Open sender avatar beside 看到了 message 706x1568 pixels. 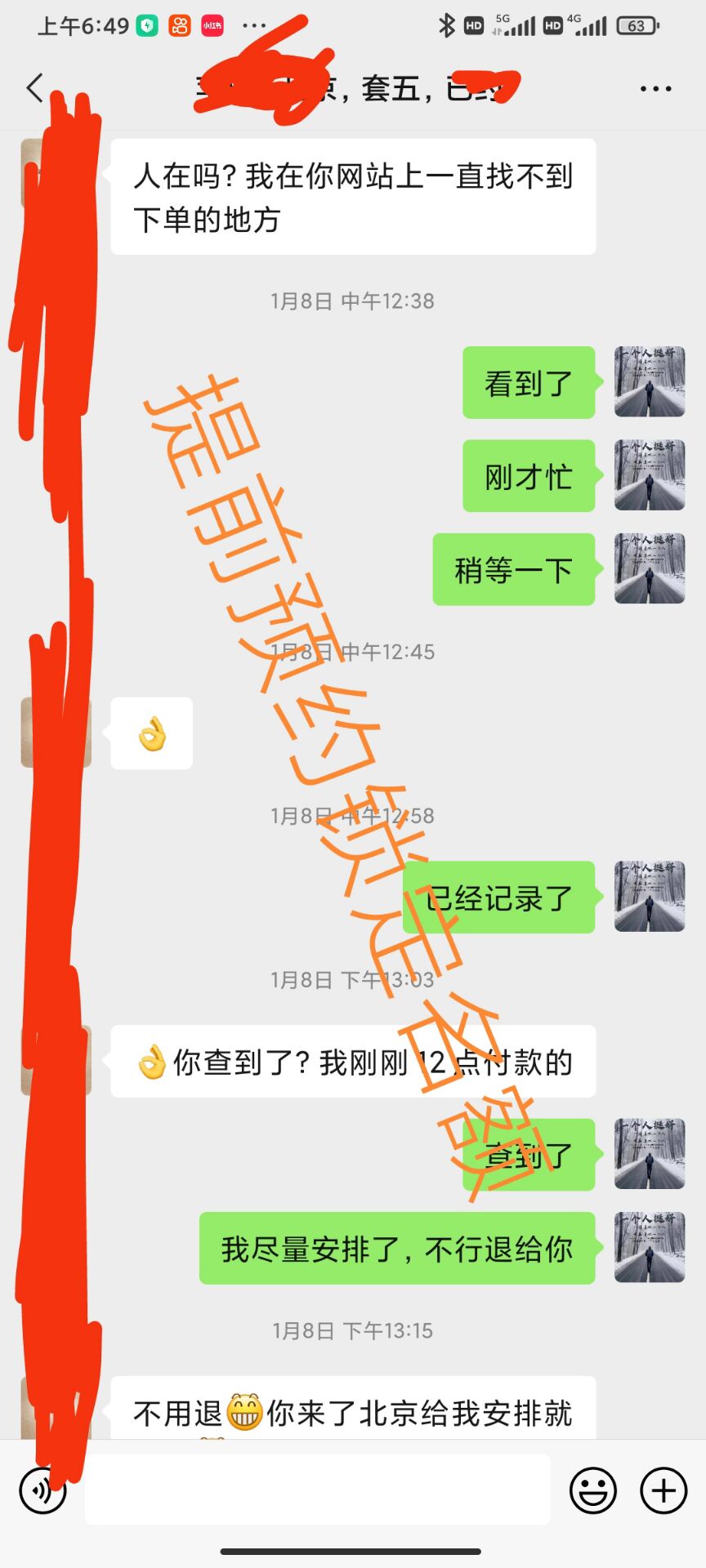click(650, 382)
